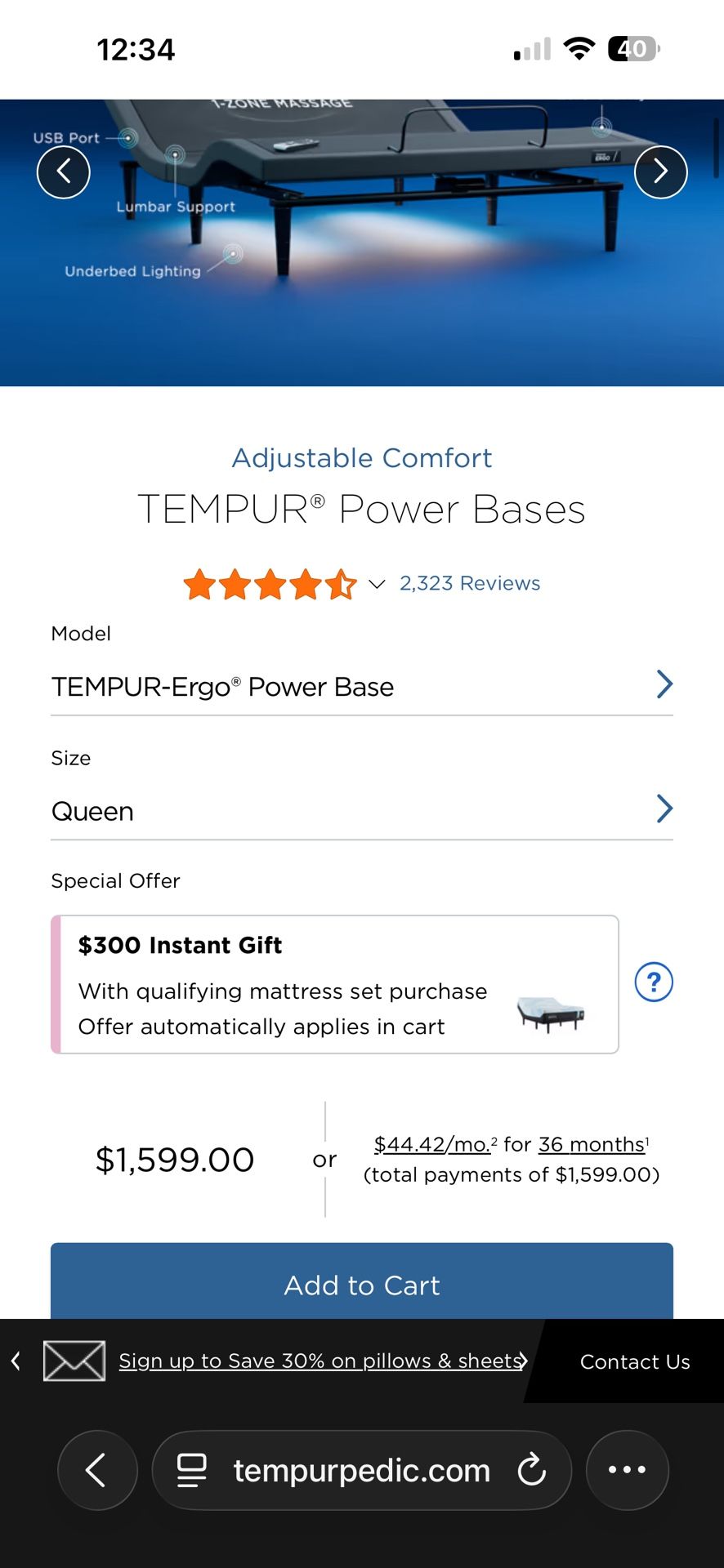Reload the page with the refresh icon

click(x=532, y=1470)
